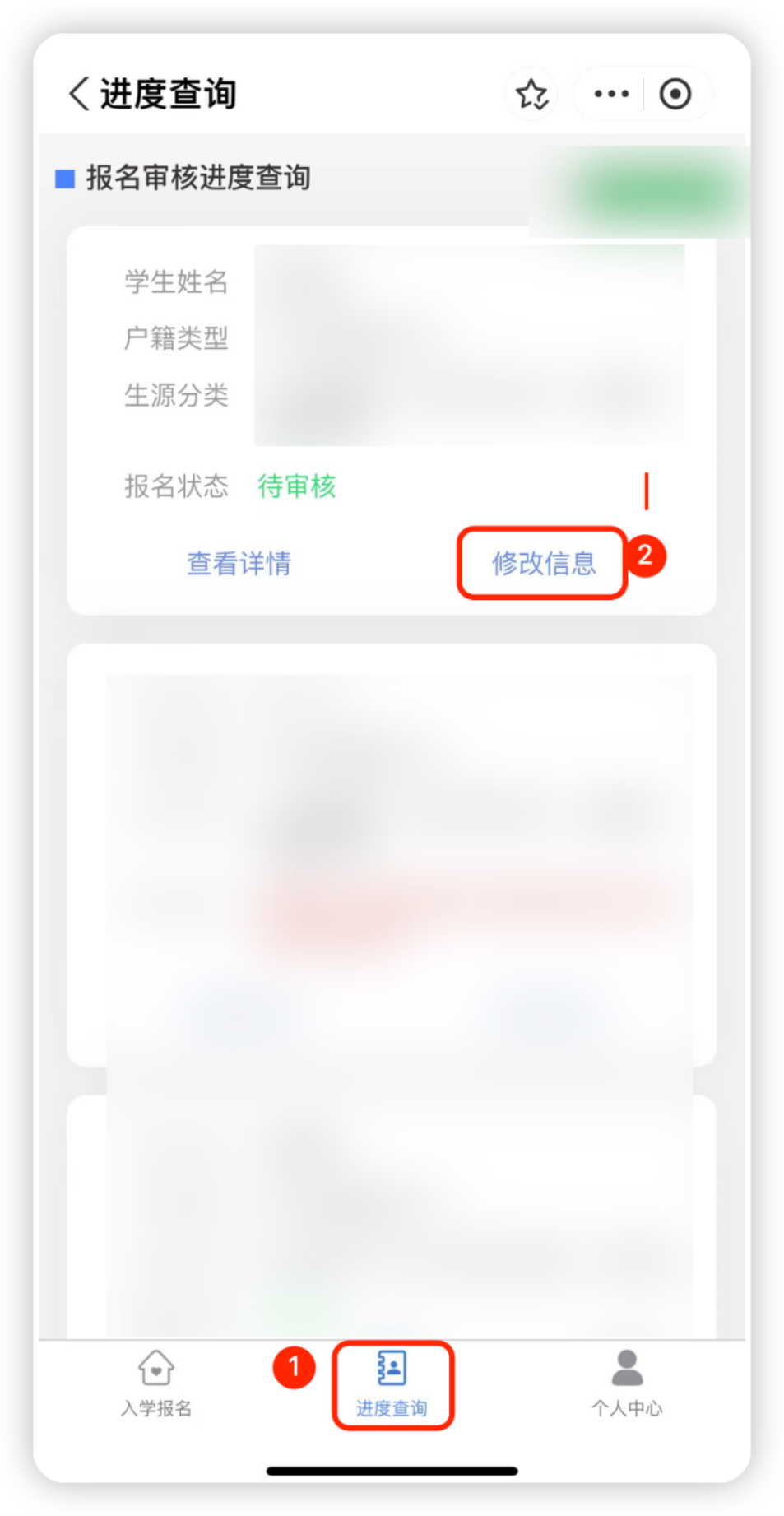The image size is (784, 1516).
Task: Open 查看详情 for the registration
Action: (239, 564)
